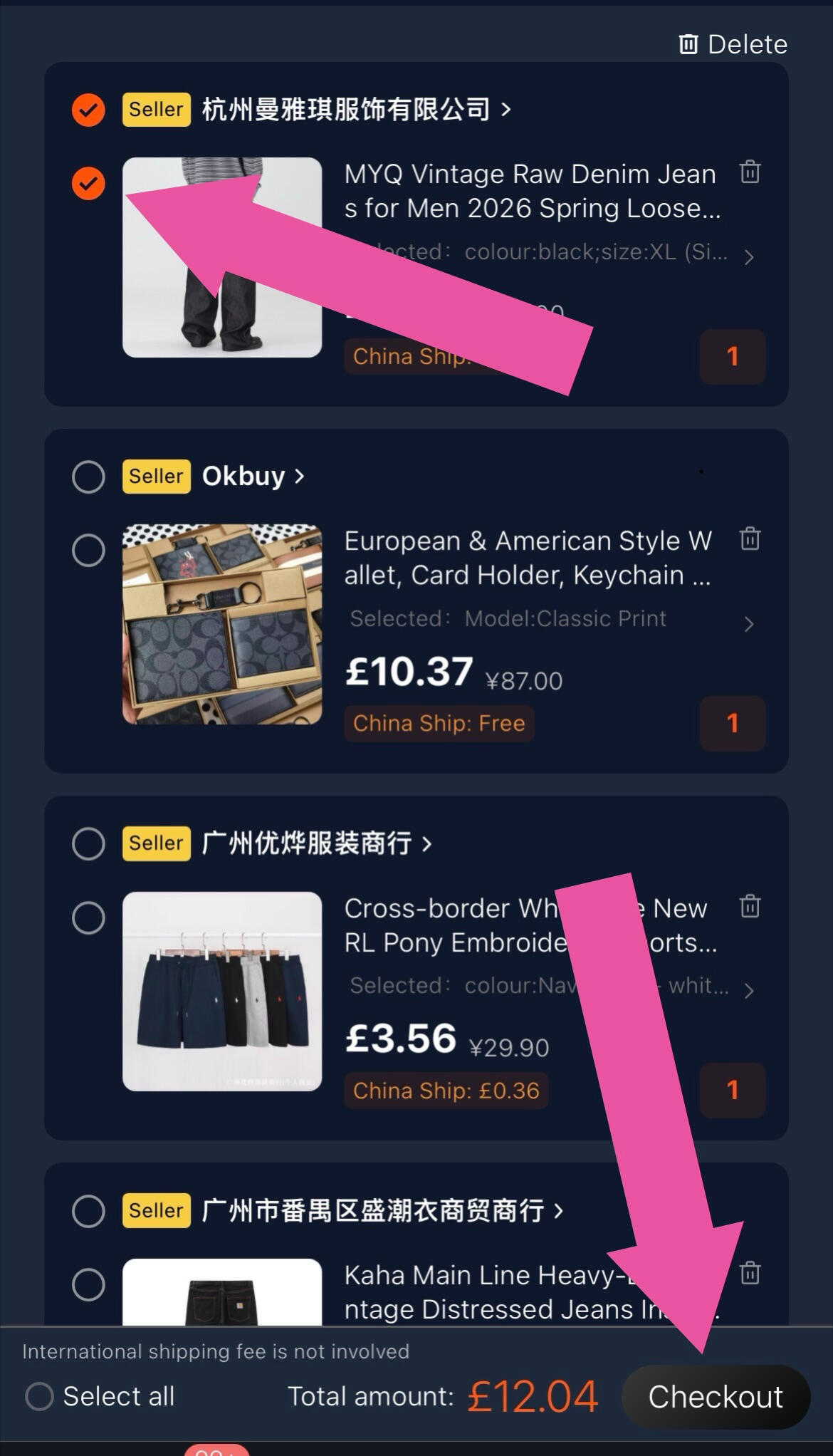Delete the European & American Style Wallet item
The width and height of the screenshot is (833, 1456).
click(750, 539)
